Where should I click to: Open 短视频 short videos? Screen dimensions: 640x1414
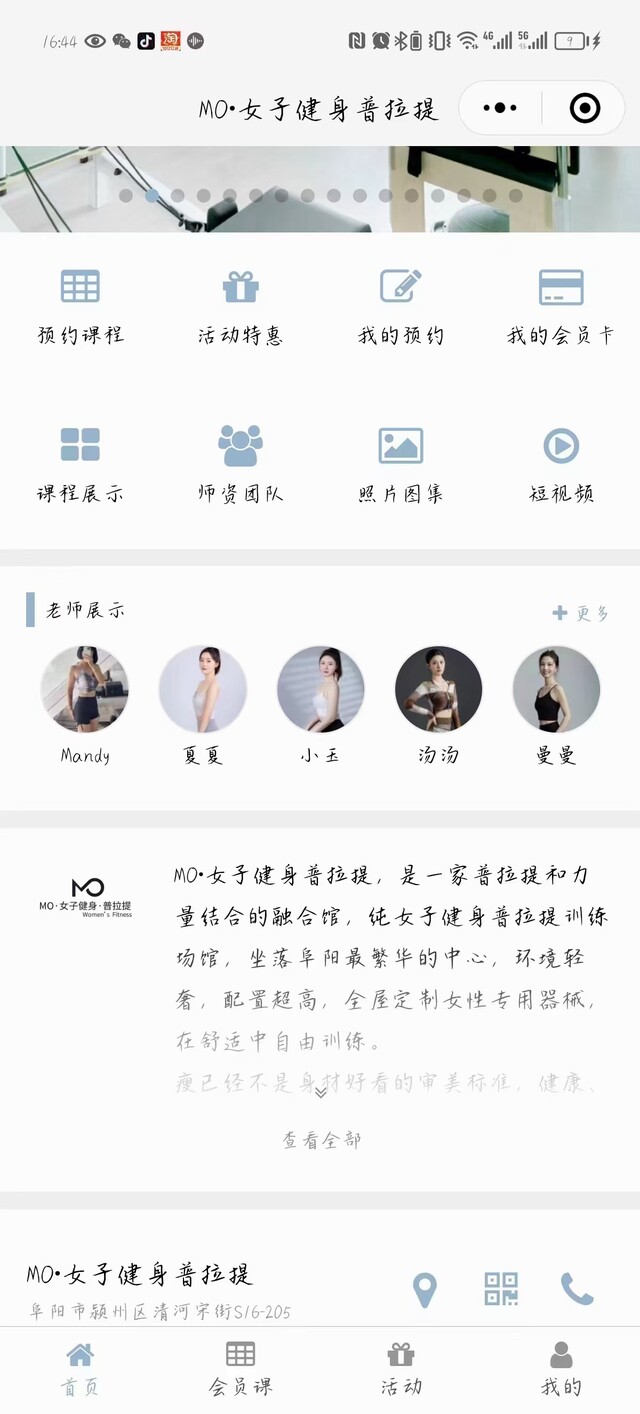point(561,463)
